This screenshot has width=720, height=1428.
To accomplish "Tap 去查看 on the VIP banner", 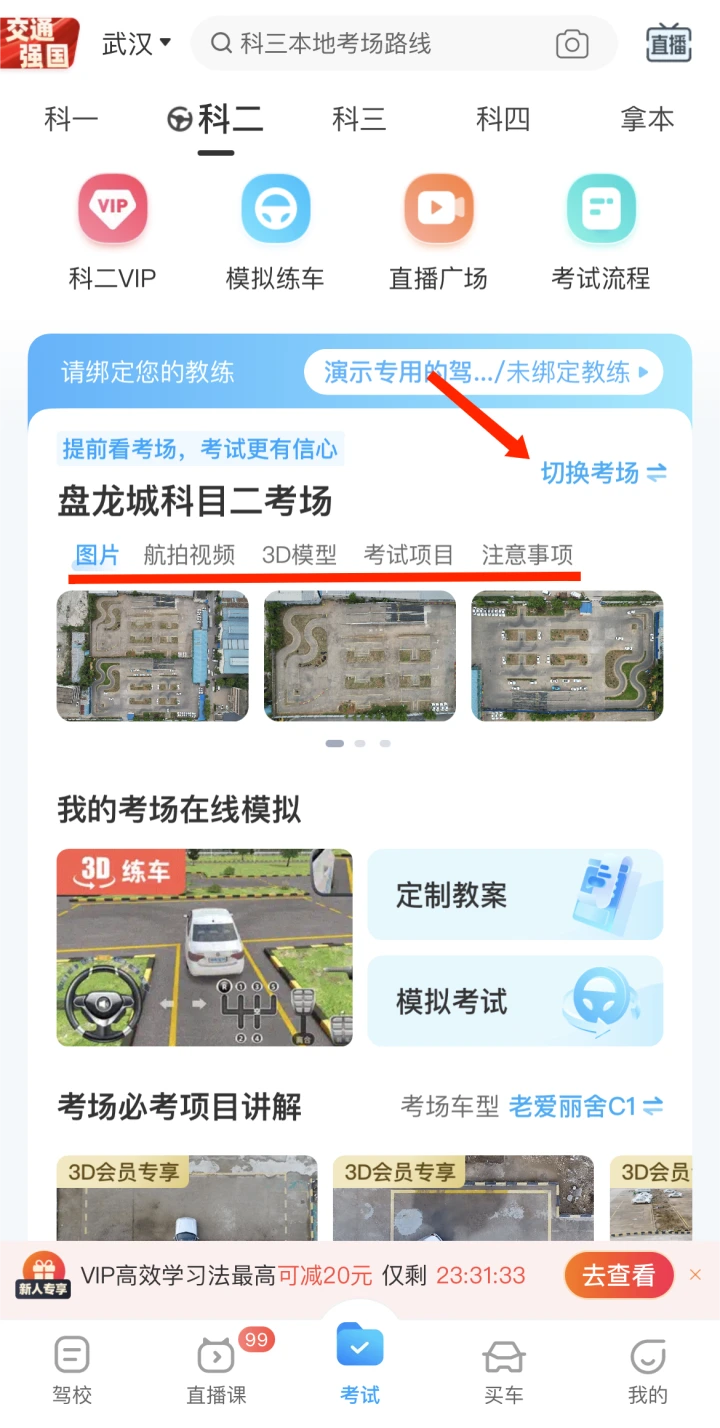I will (x=618, y=1276).
